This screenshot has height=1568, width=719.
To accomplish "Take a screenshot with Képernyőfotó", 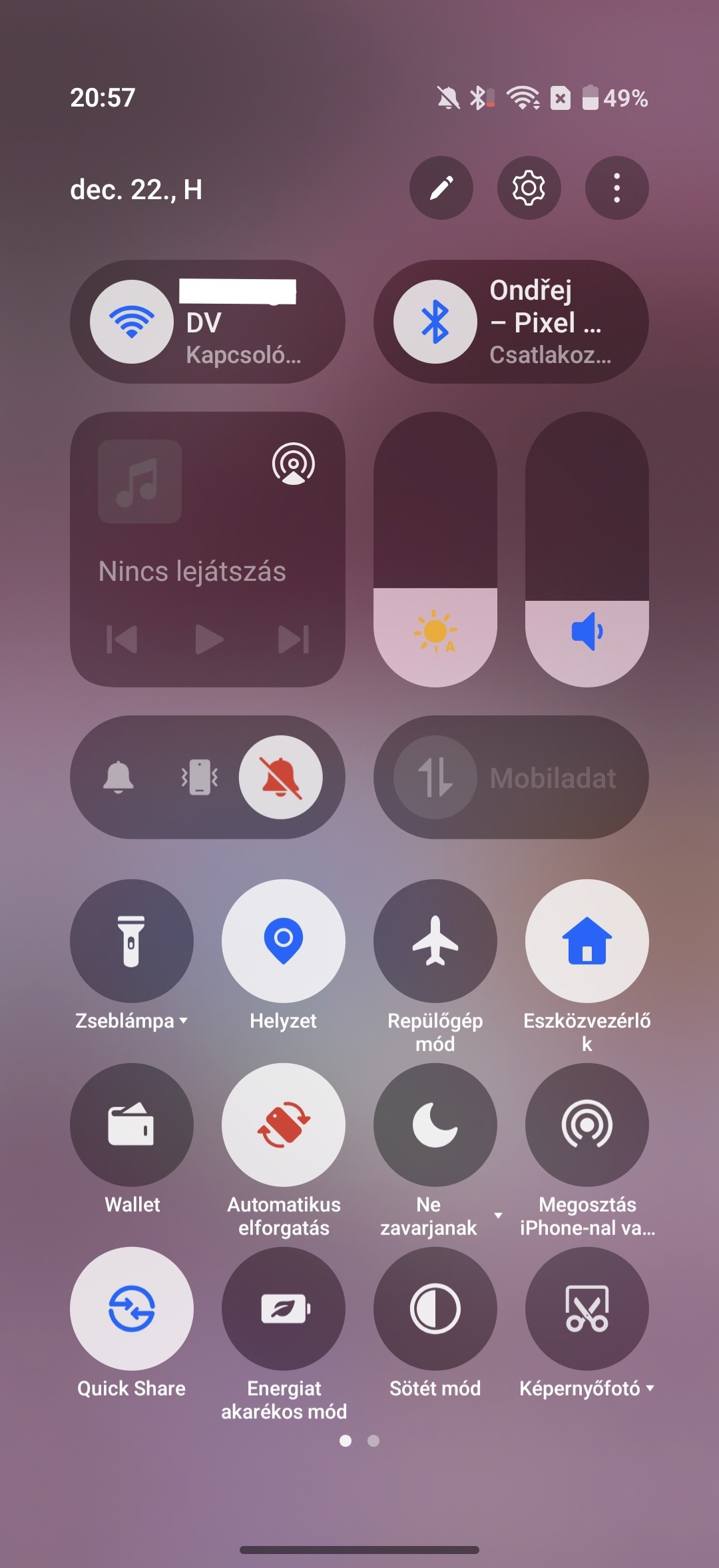I will coord(587,1308).
